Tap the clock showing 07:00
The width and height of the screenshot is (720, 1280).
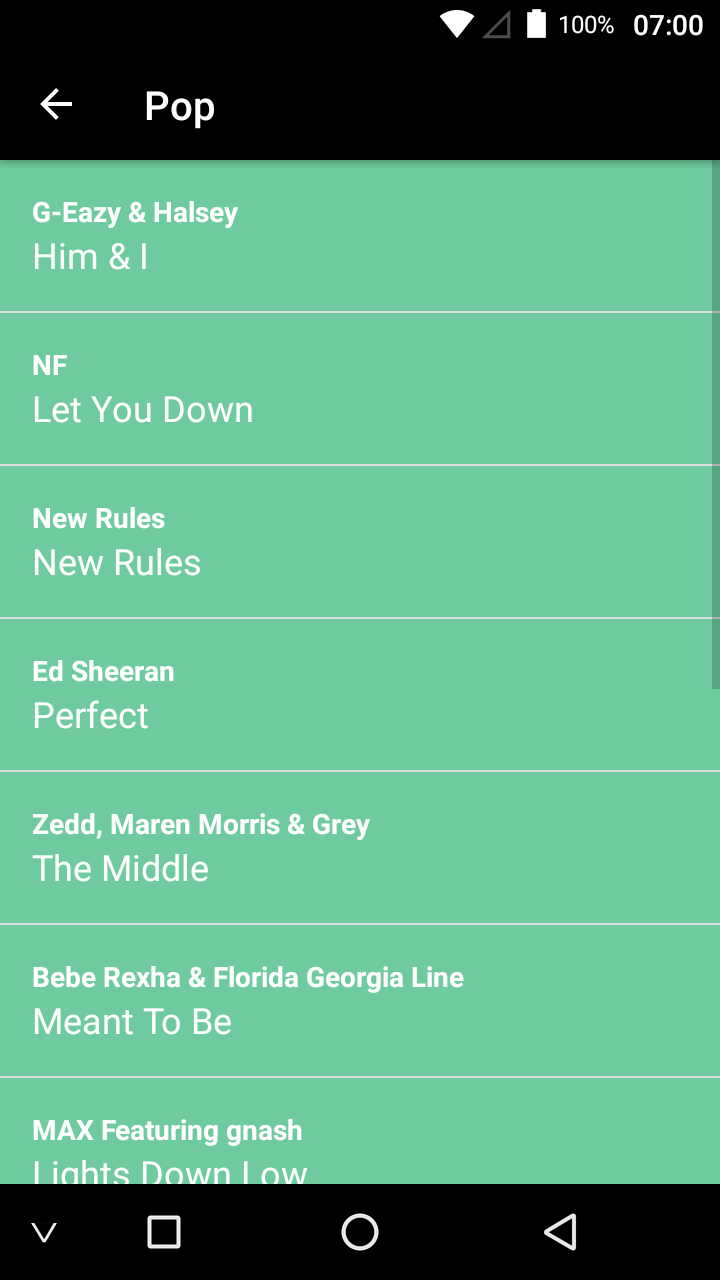tap(668, 24)
